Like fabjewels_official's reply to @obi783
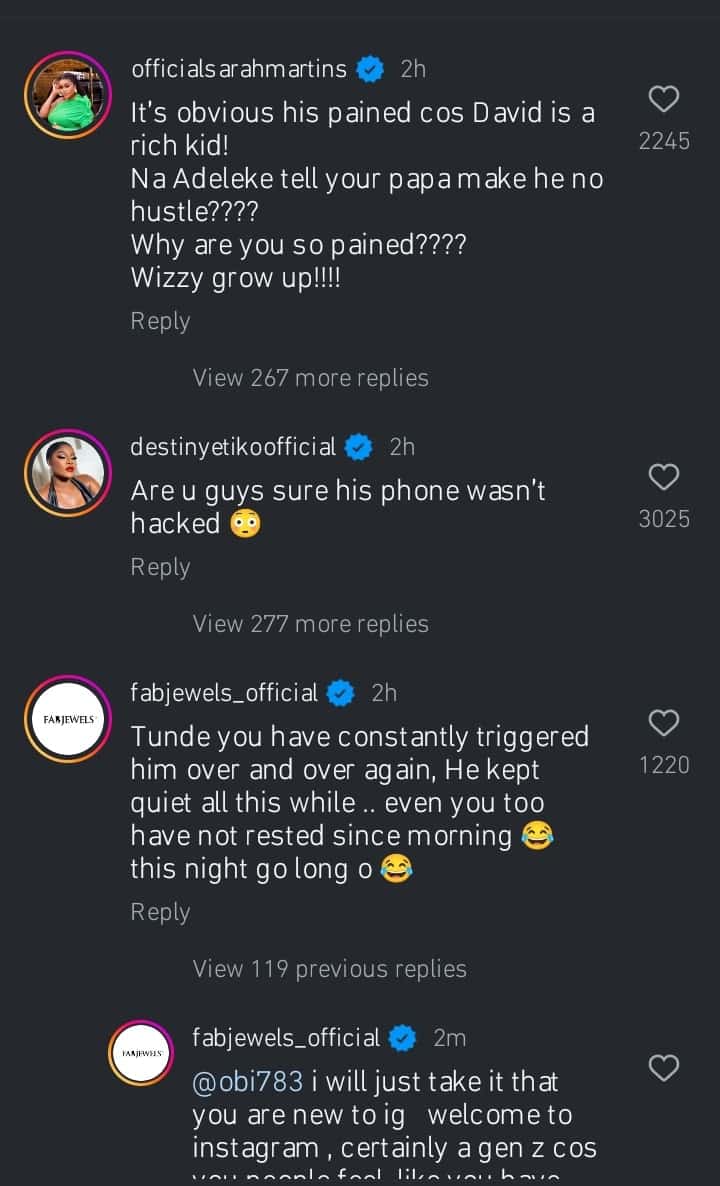This screenshot has width=720, height=1186. [x=664, y=1068]
